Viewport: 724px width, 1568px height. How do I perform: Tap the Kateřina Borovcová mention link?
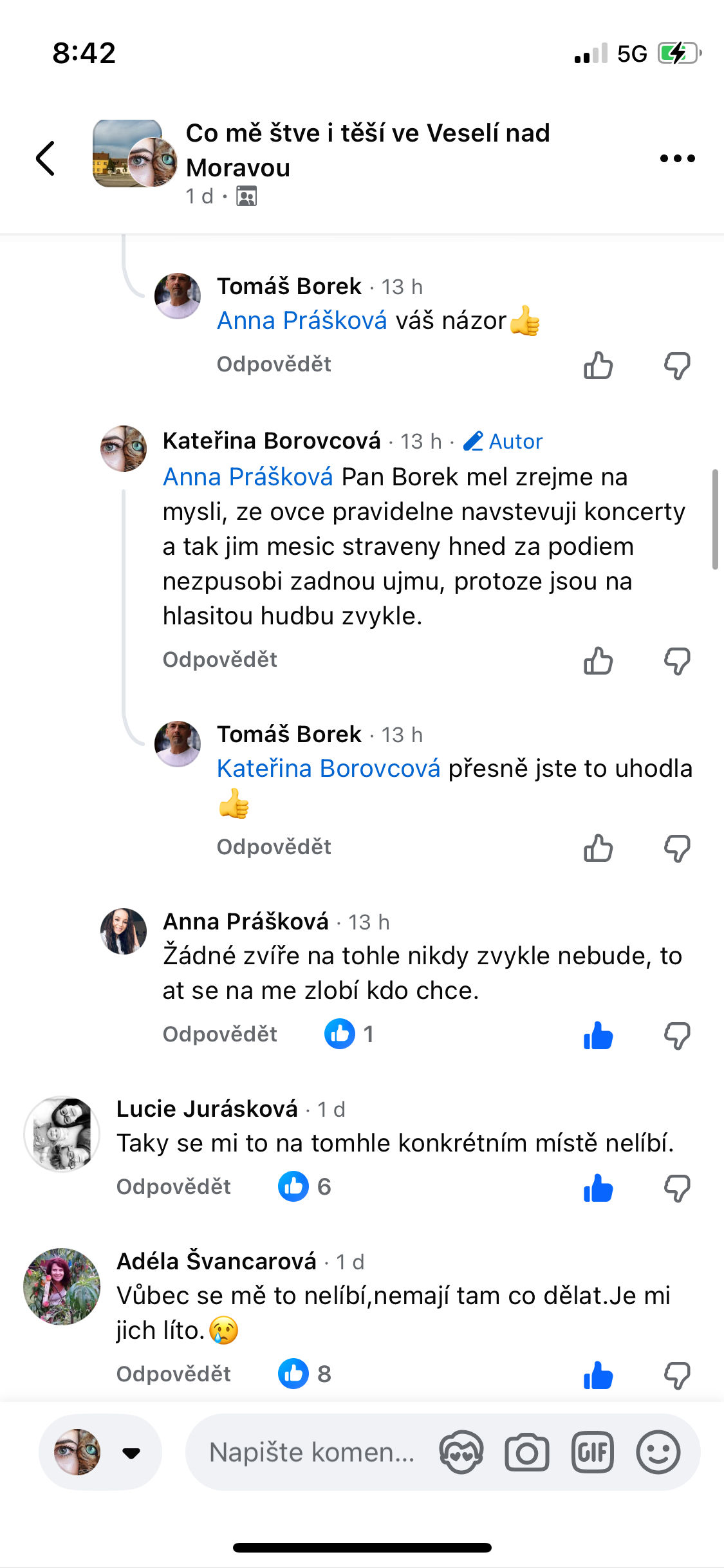click(328, 769)
